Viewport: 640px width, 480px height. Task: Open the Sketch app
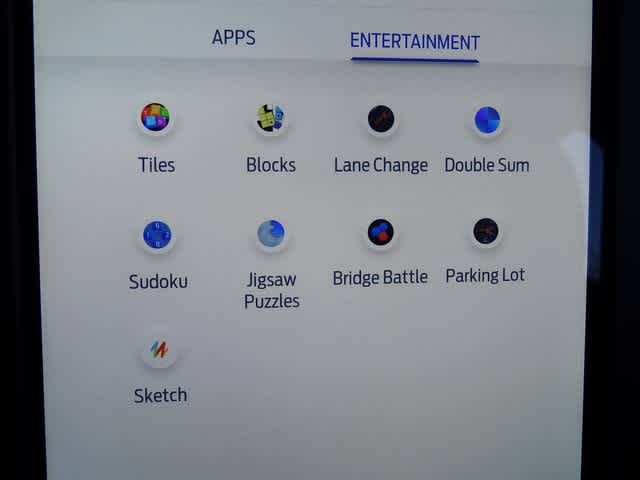160,350
